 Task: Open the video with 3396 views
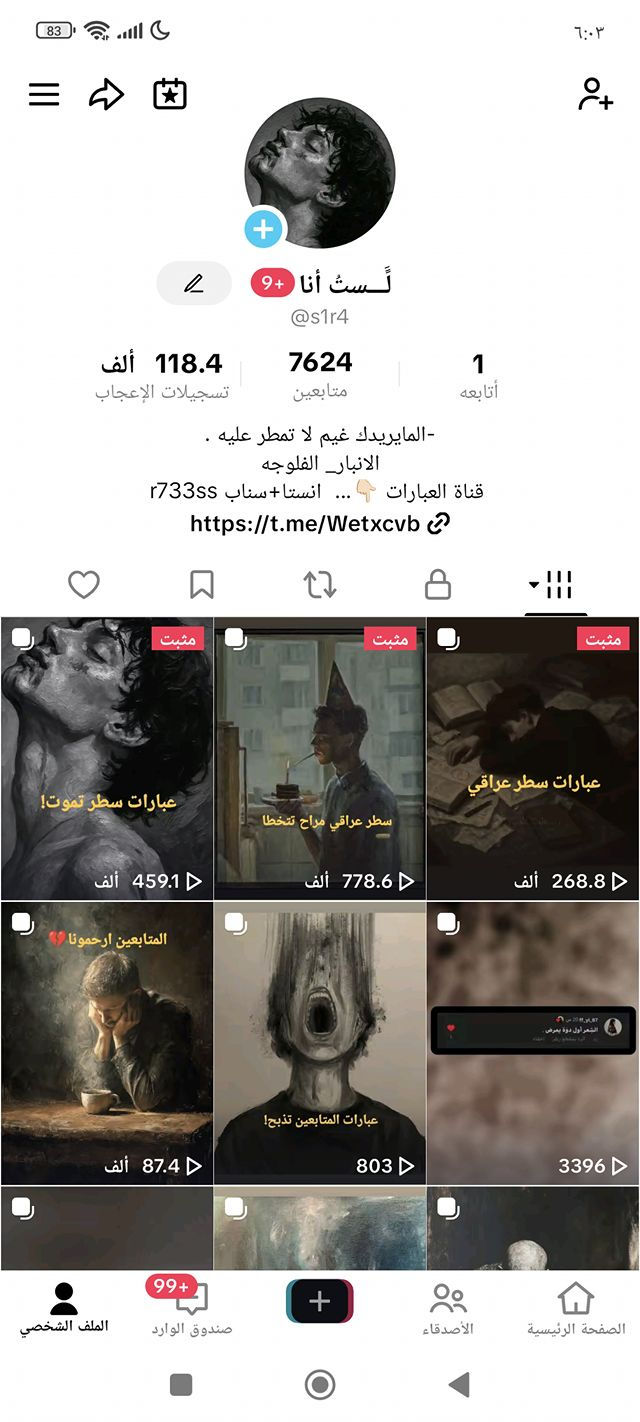[533, 1043]
